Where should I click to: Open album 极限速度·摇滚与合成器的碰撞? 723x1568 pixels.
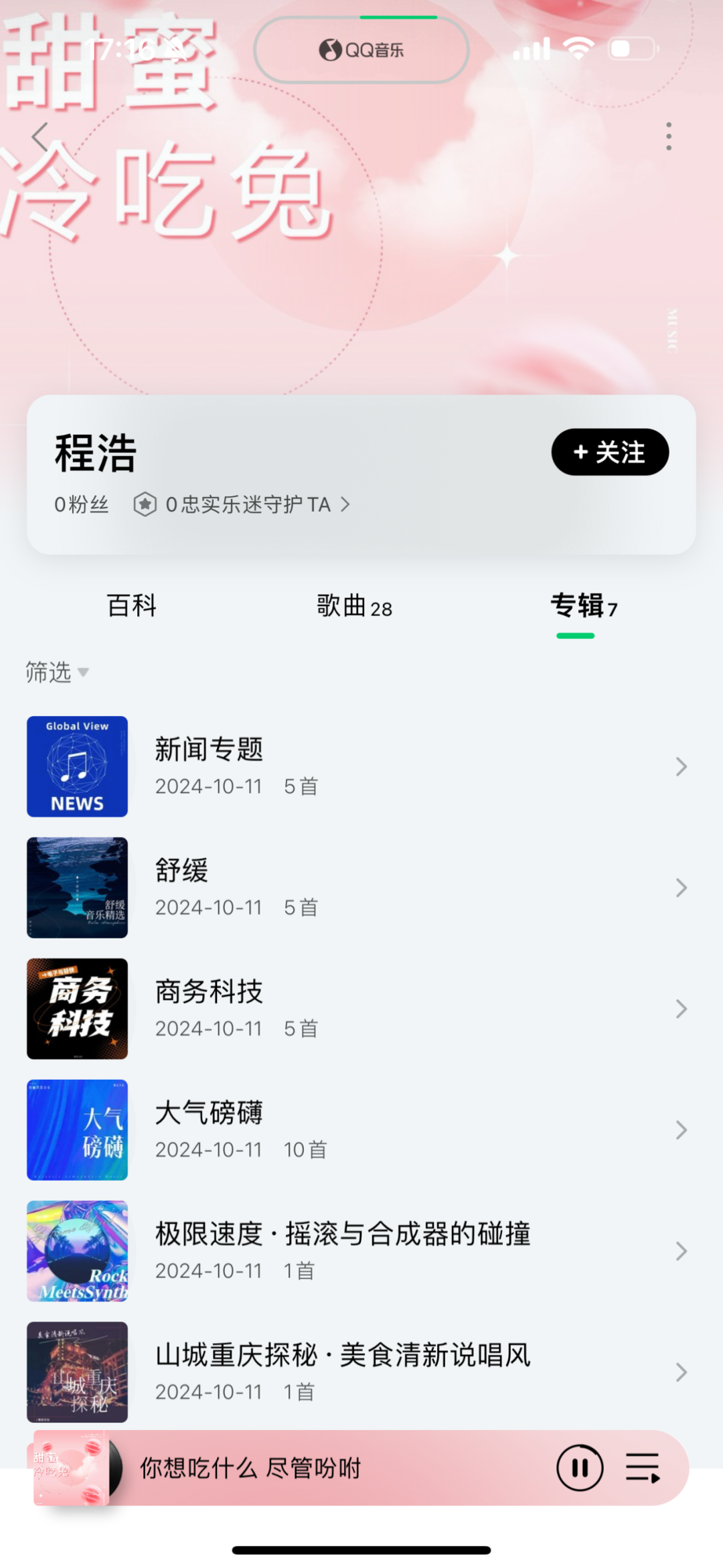pos(355,1251)
